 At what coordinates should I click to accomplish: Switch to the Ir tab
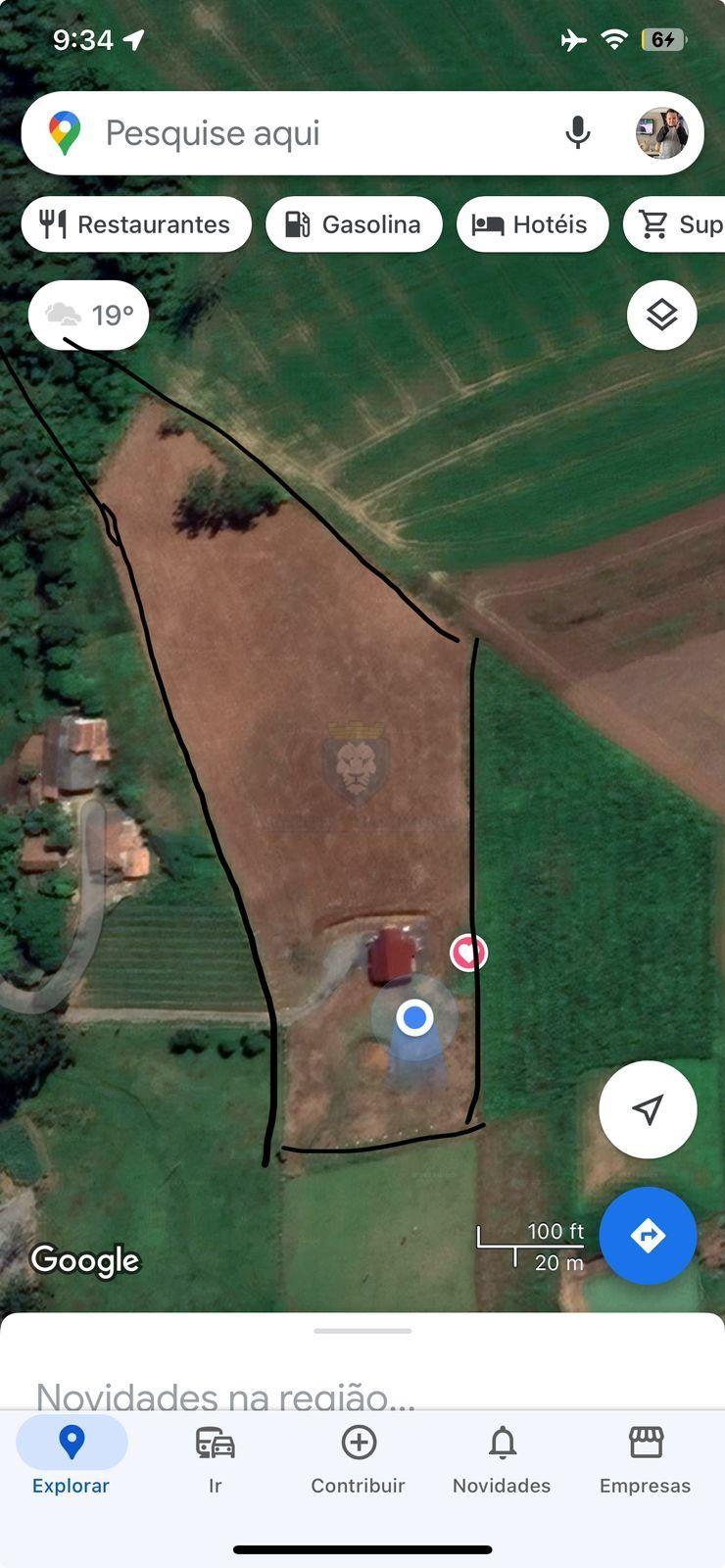click(x=216, y=1459)
